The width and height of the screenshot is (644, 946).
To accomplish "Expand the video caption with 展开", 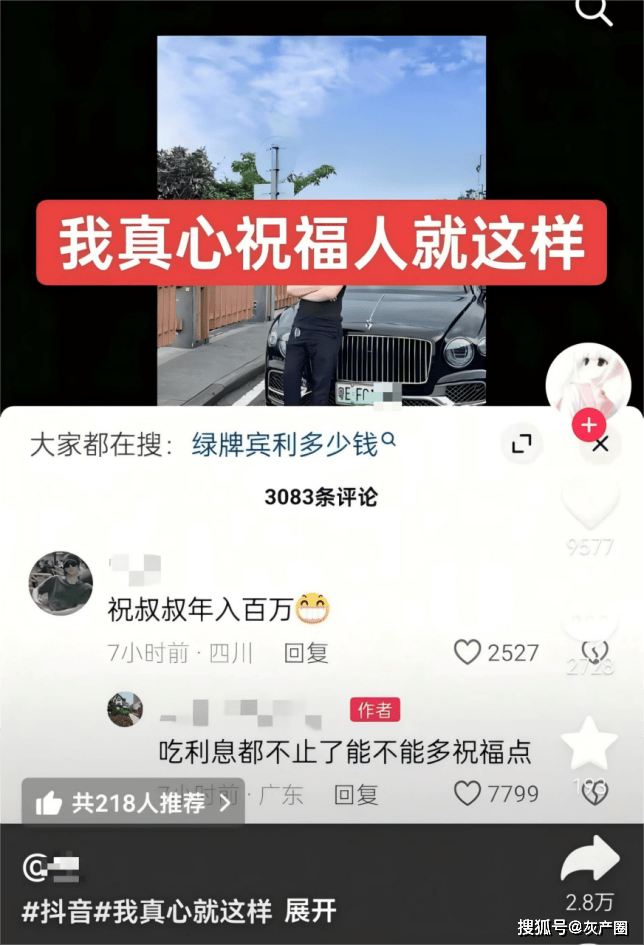I will 311,911.
